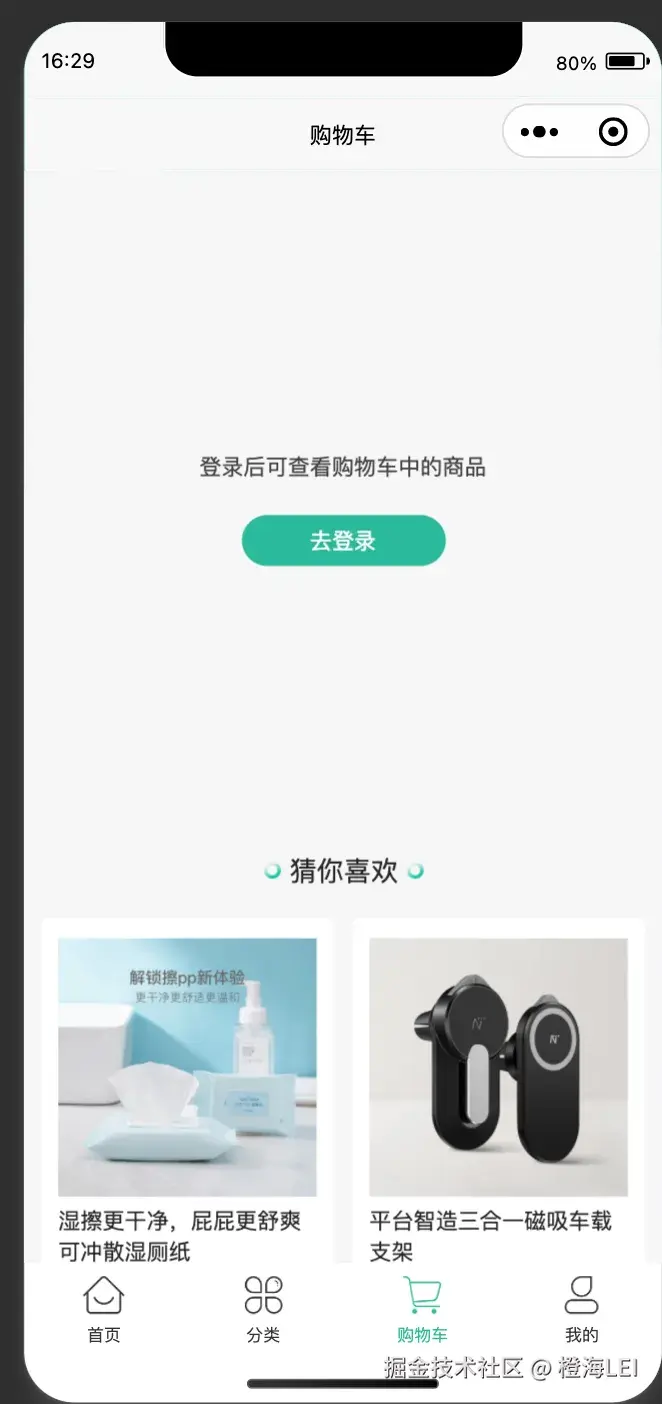Open the mini program three-dots menu
This screenshot has height=1404, width=662.
click(540, 132)
